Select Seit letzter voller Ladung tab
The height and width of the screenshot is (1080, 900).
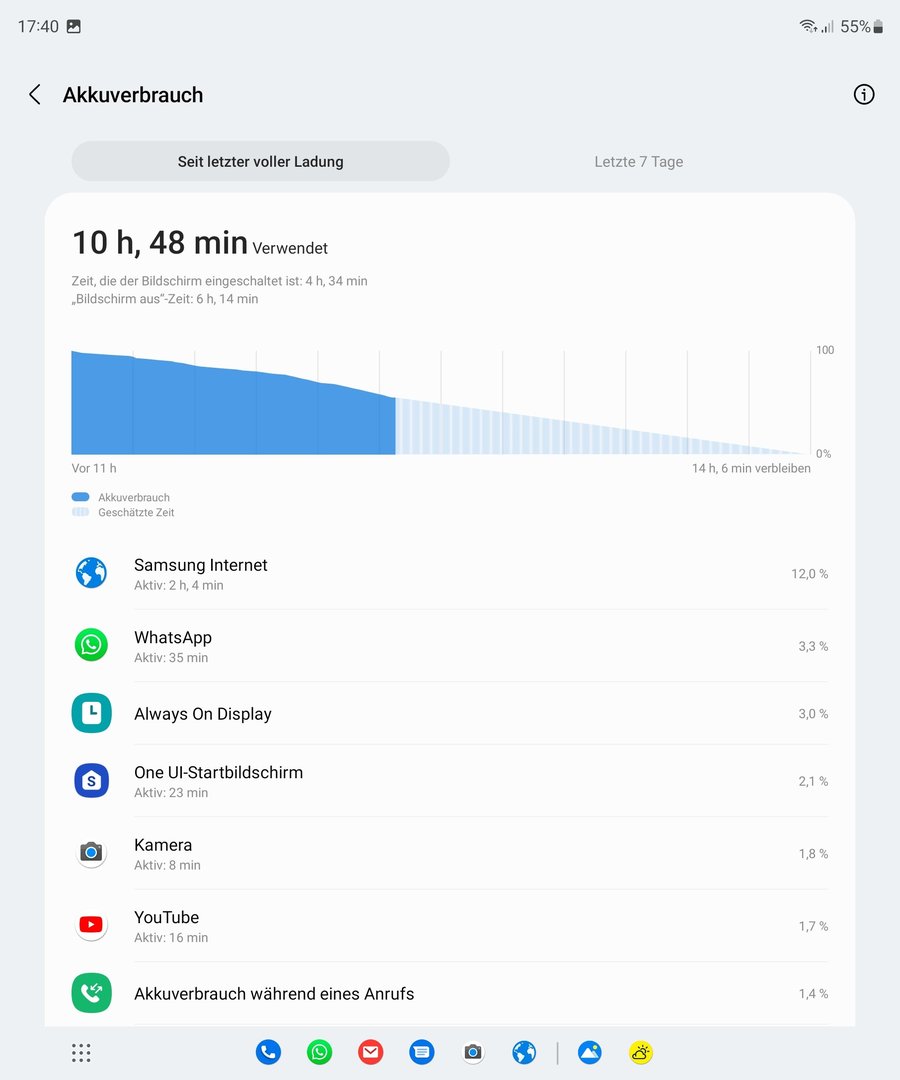[x=260, y=161]
